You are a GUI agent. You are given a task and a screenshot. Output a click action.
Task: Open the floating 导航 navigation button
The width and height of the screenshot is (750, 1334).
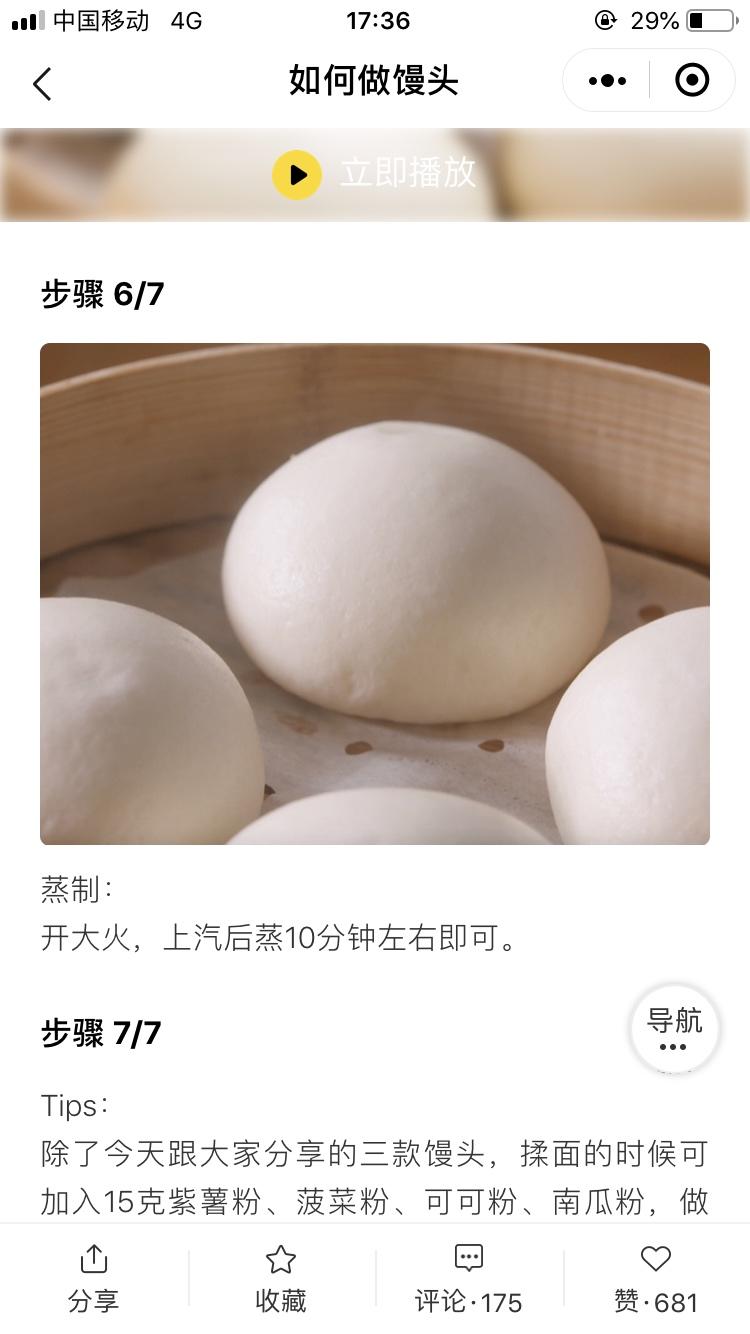coord(674,1029)
